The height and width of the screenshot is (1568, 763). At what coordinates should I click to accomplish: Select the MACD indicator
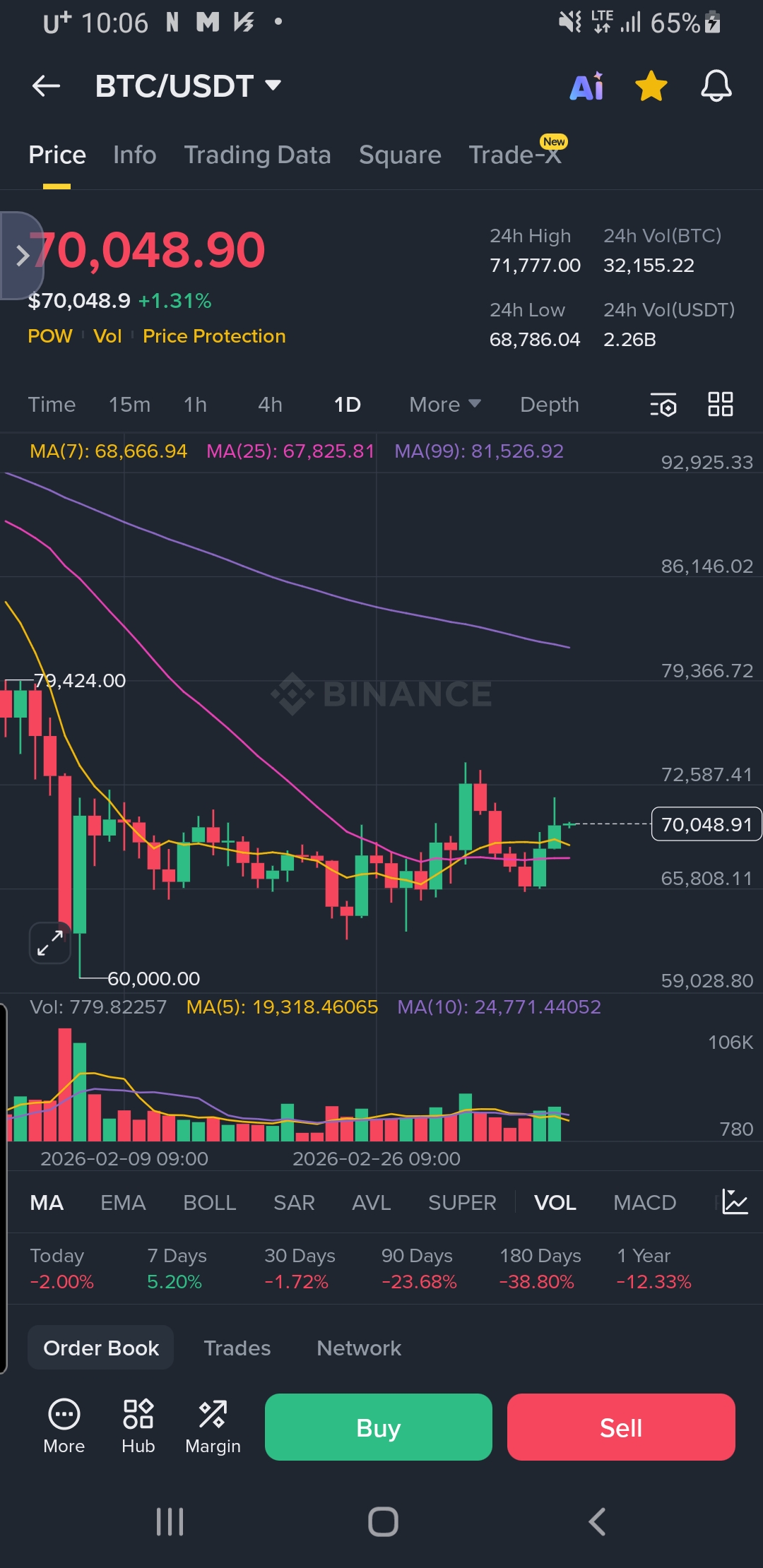coord(644,1202)
